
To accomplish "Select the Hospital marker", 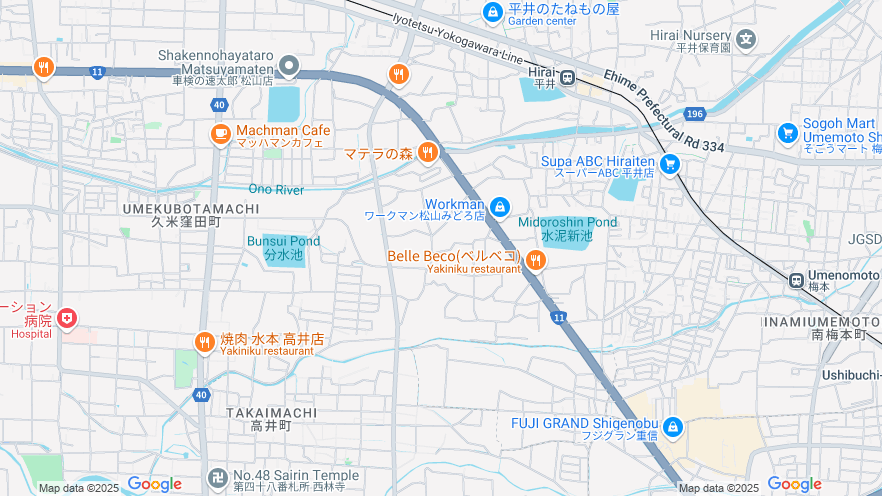I will (x=67, y=319).
